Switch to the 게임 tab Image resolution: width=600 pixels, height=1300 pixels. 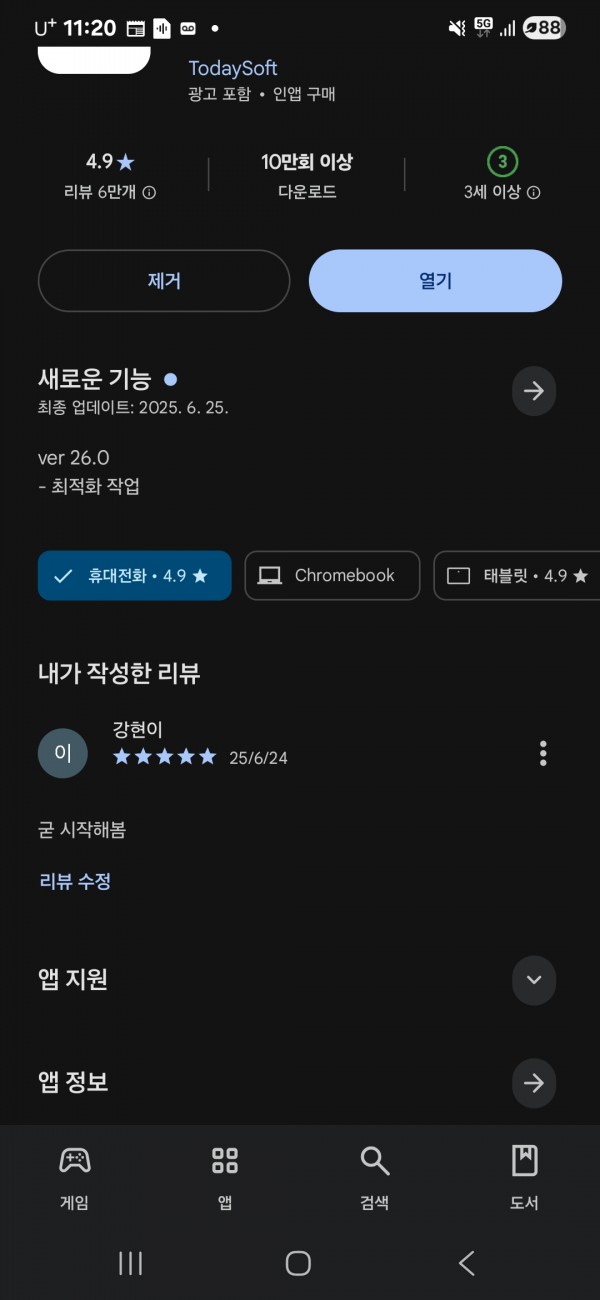point(75,1177)
